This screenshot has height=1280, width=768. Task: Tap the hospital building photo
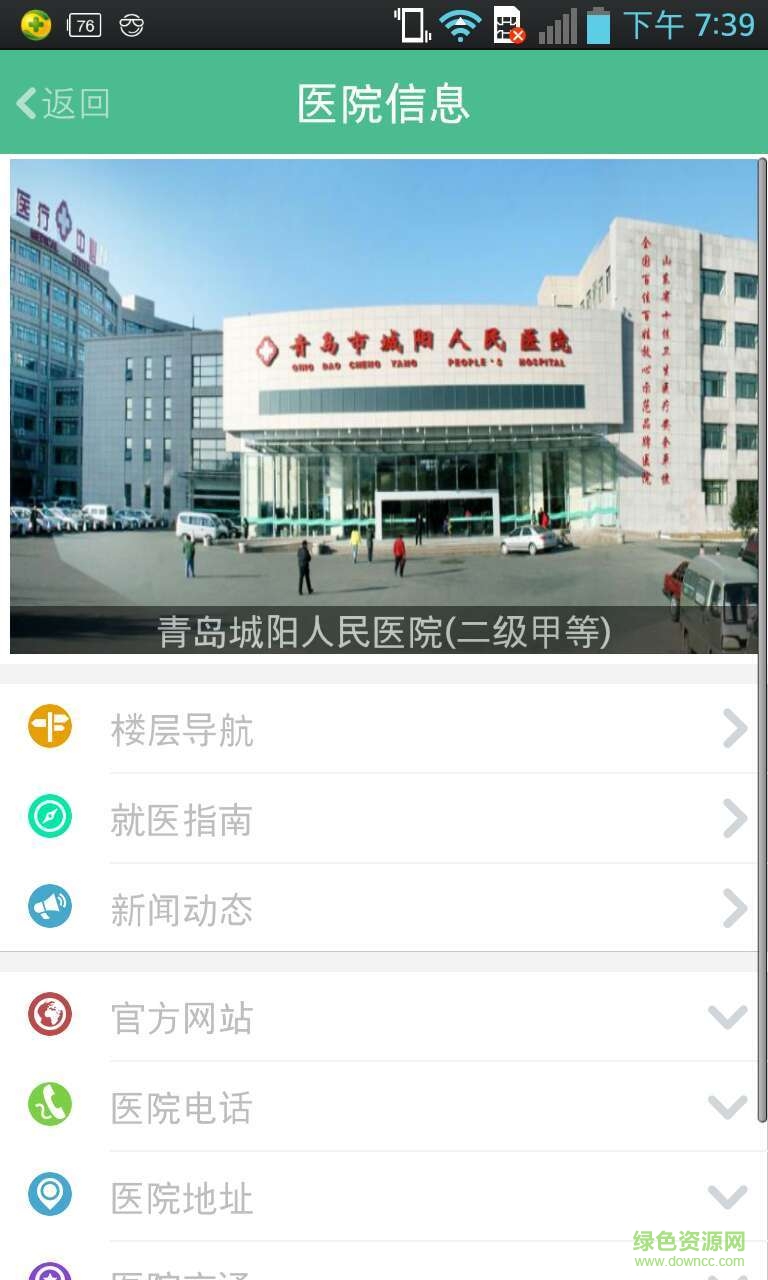point(384,400)
